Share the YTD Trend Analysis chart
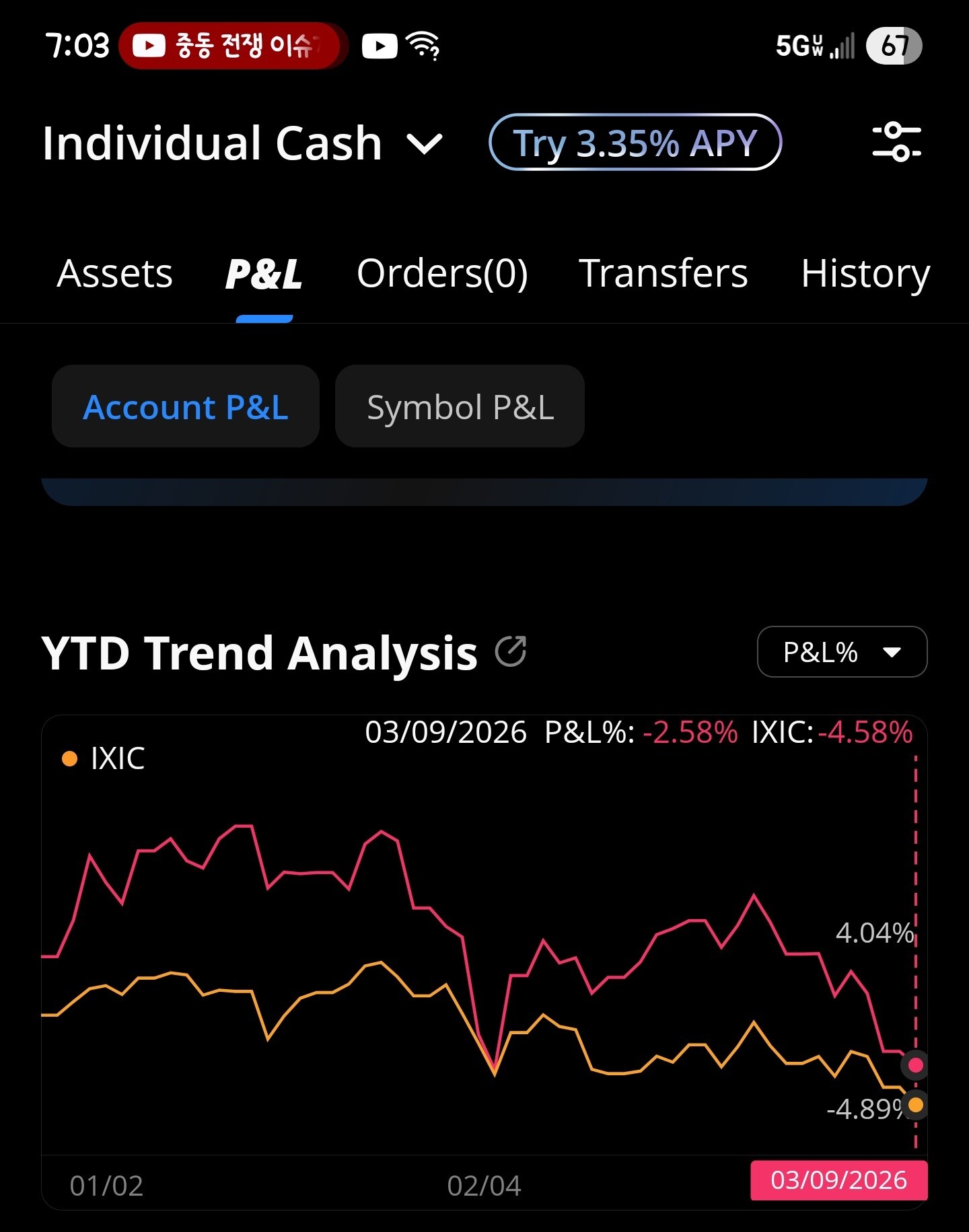This screenshot has height=1232, width=969. tap(511, 651)
